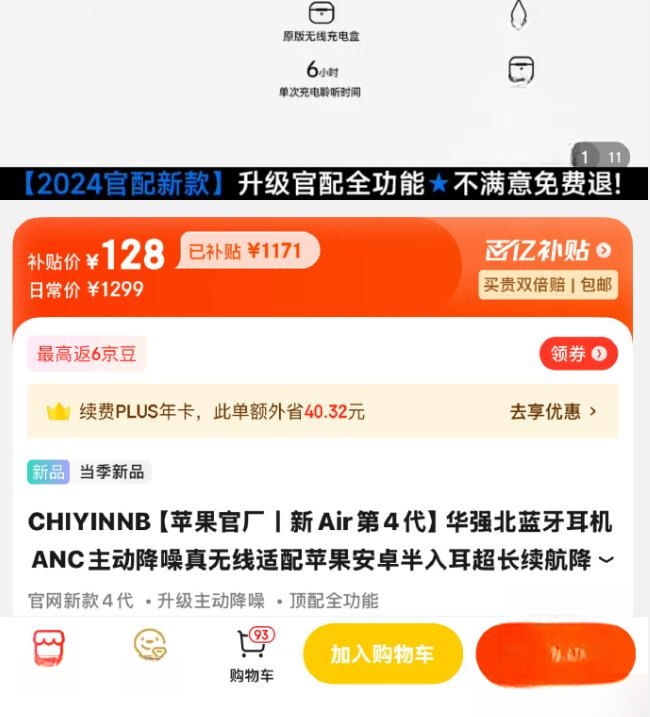The image size is (650, 717).
Task: Tap the 领券 coupon button
Action: pyautogui.click(x=579, y=353)
